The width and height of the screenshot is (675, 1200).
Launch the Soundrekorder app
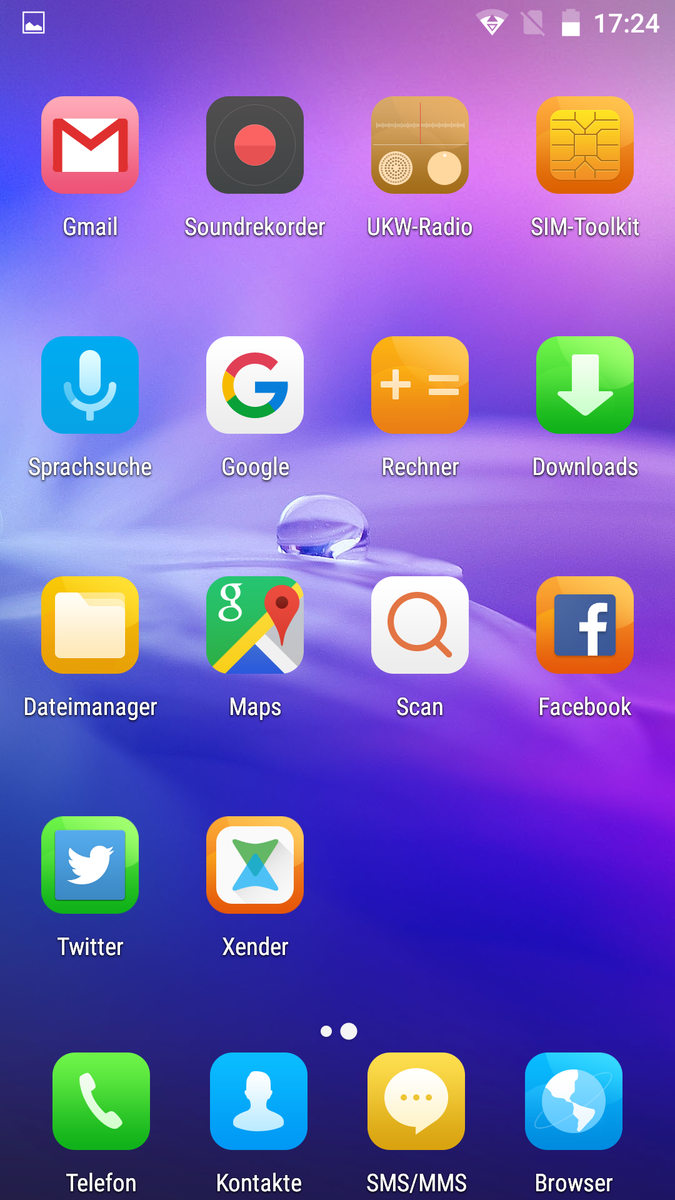pos(255,145)
